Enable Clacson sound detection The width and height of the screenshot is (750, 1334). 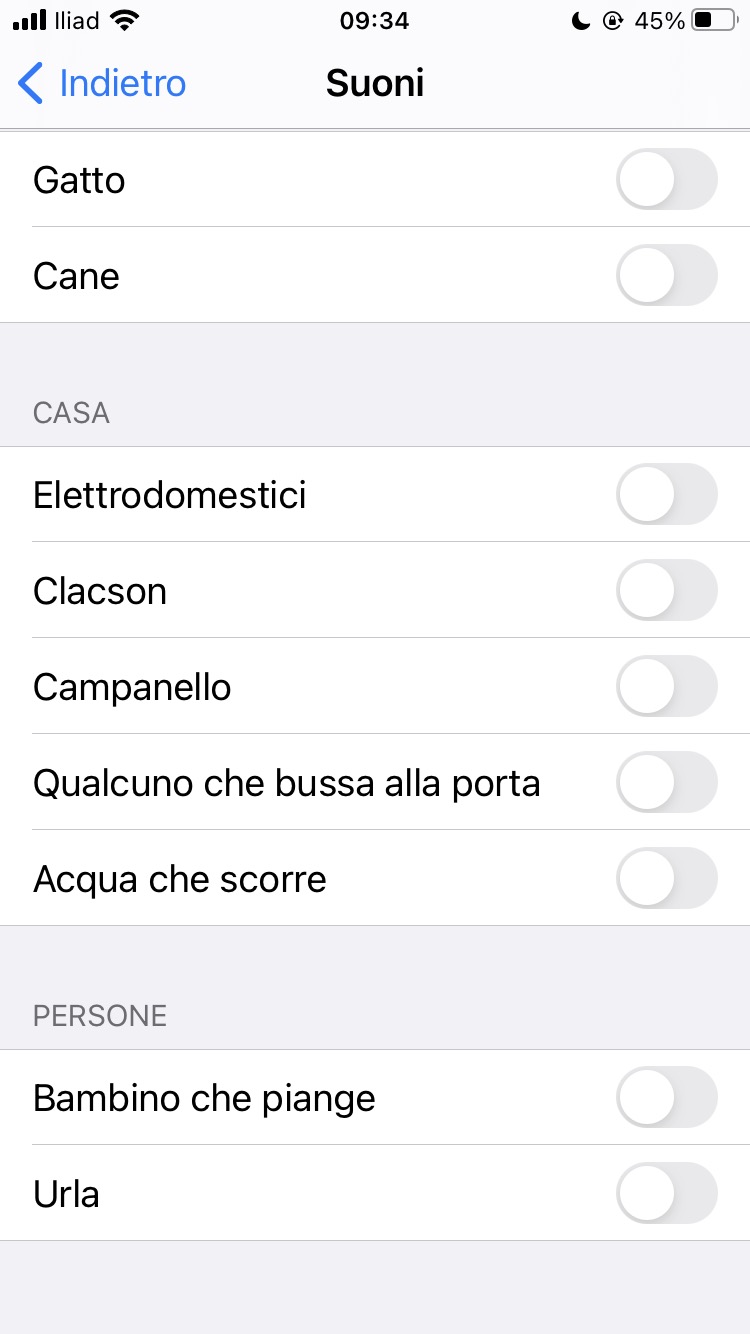tap(666, 591)
